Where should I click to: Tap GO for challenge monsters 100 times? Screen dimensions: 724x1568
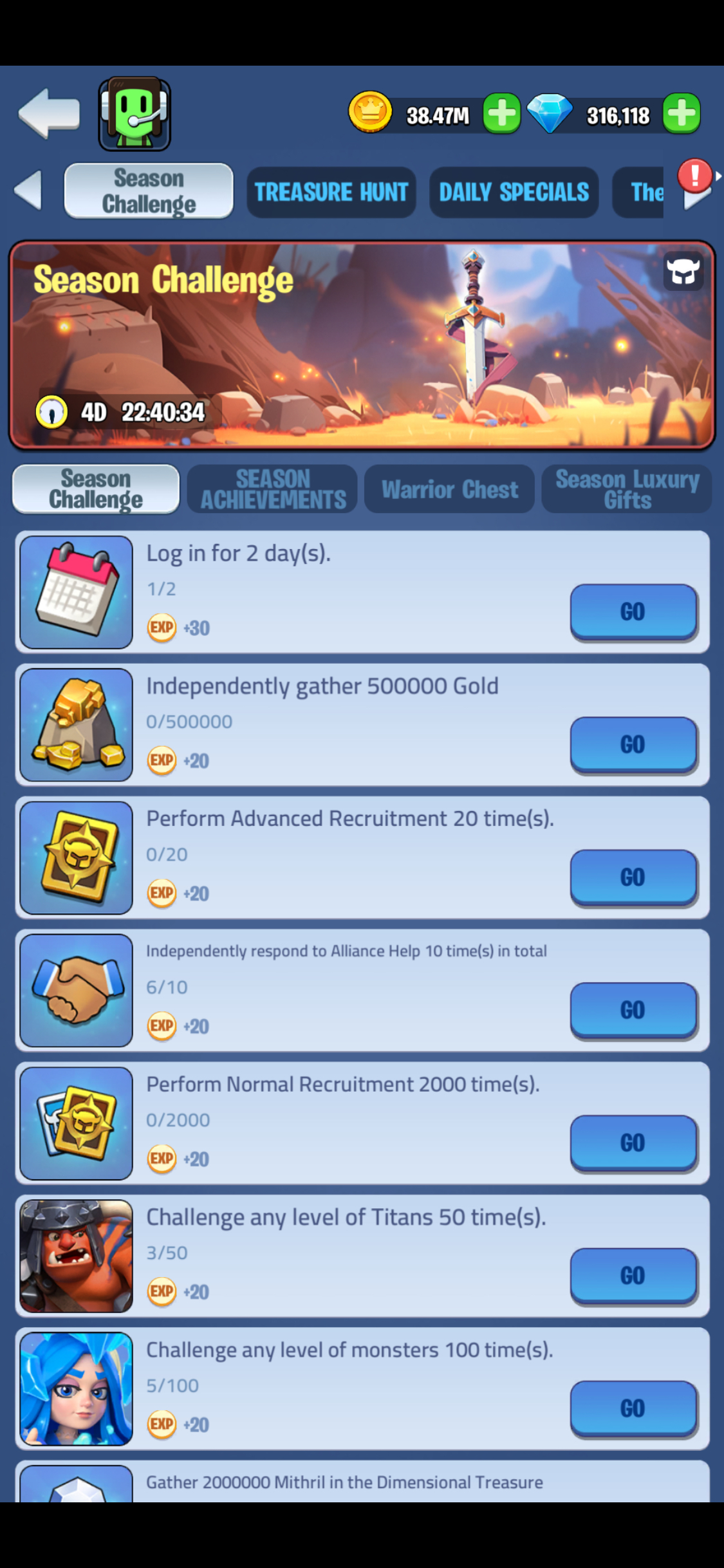[x=633, y=1408]
